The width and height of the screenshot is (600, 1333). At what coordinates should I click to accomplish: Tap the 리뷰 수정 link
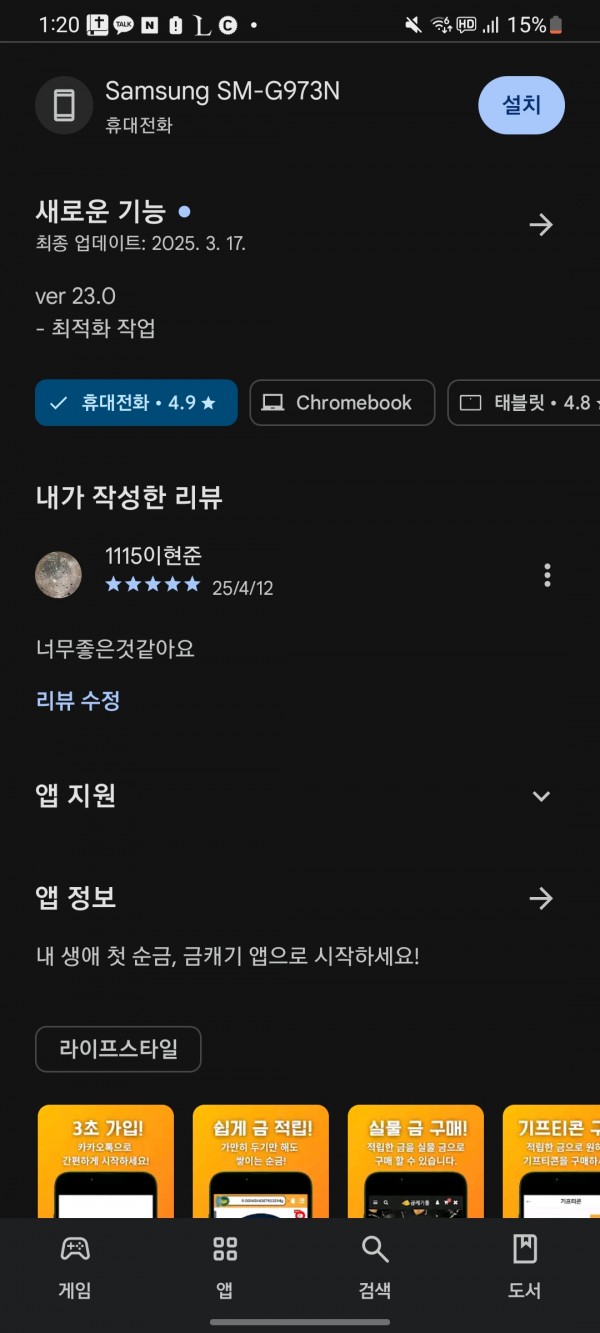click(78, 701)
